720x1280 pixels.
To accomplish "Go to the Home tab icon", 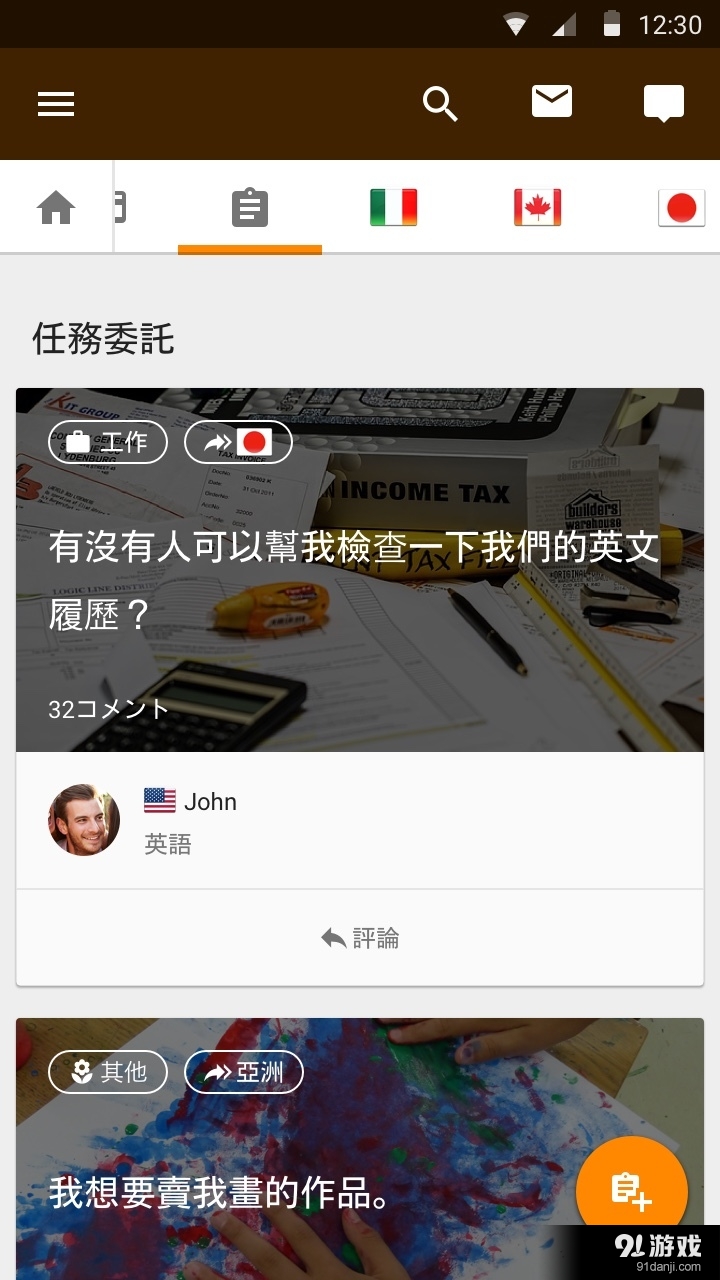I will click(x=57, y=206).
